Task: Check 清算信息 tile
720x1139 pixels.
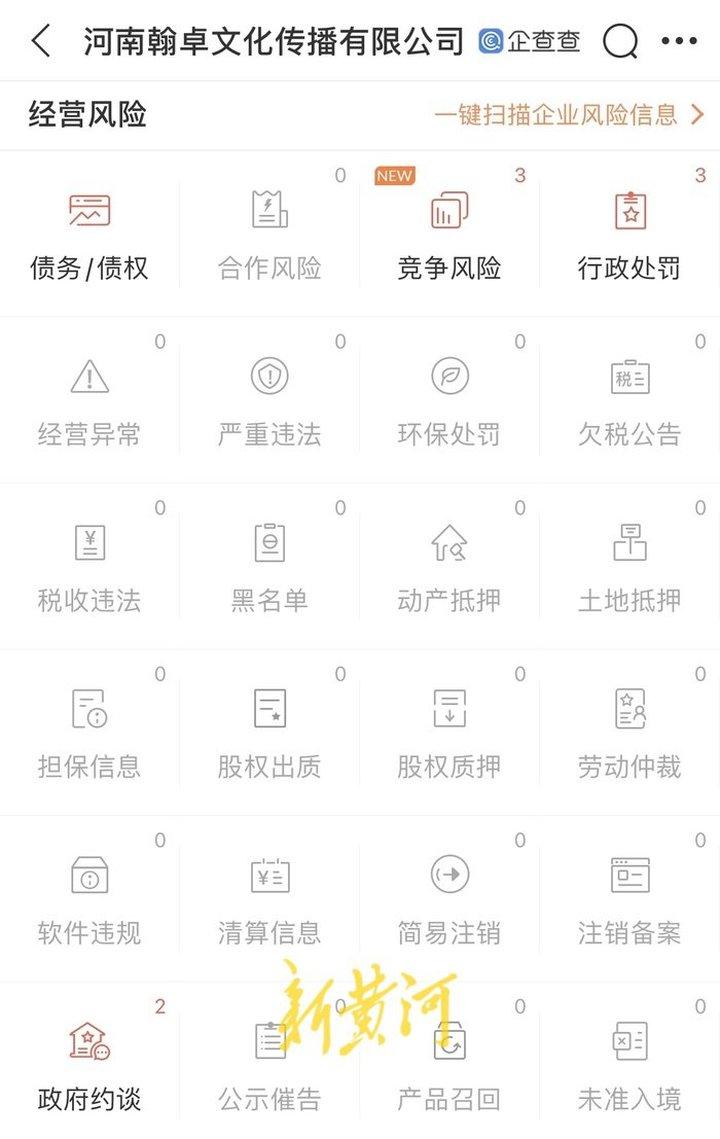Action: coord(269,898)
